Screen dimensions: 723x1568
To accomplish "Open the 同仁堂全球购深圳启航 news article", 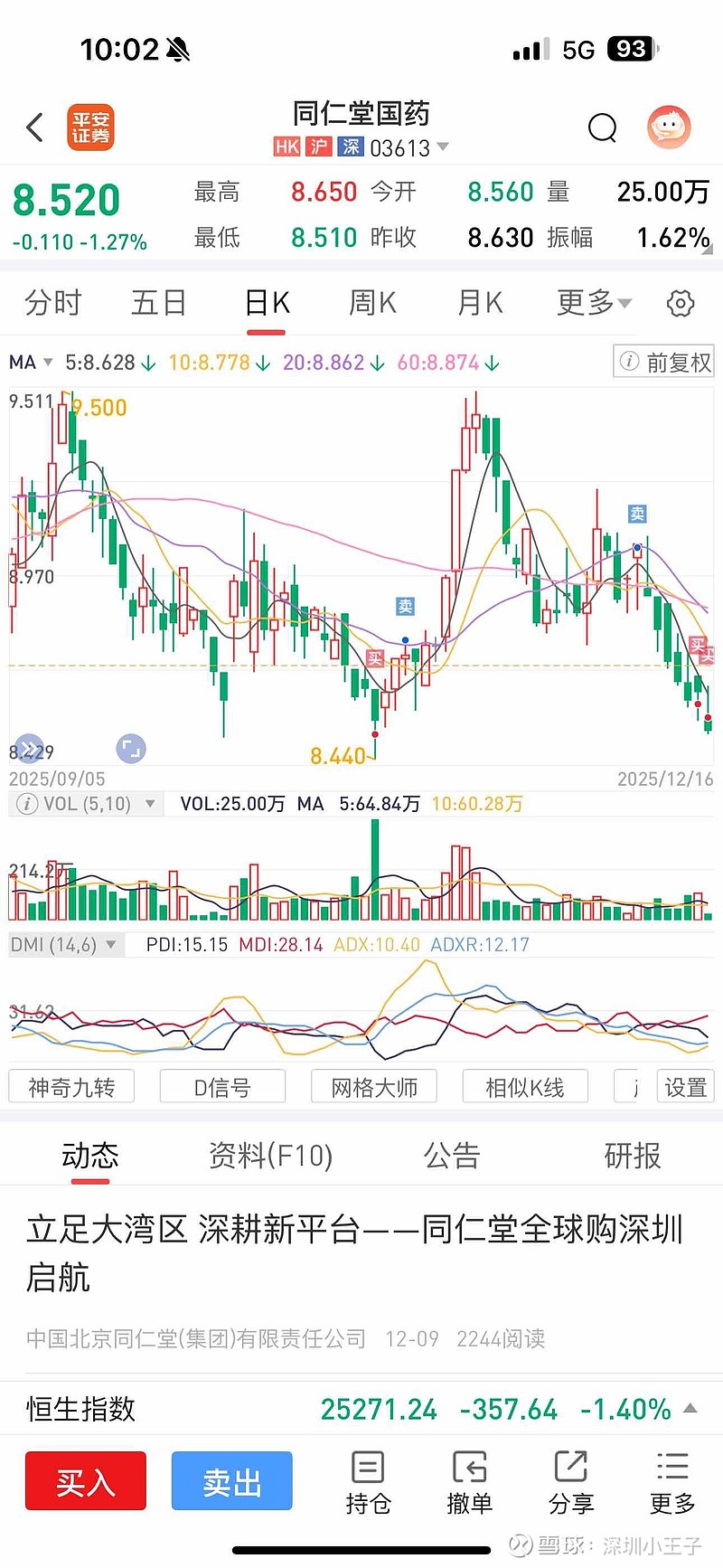I will pos(357,1252).
